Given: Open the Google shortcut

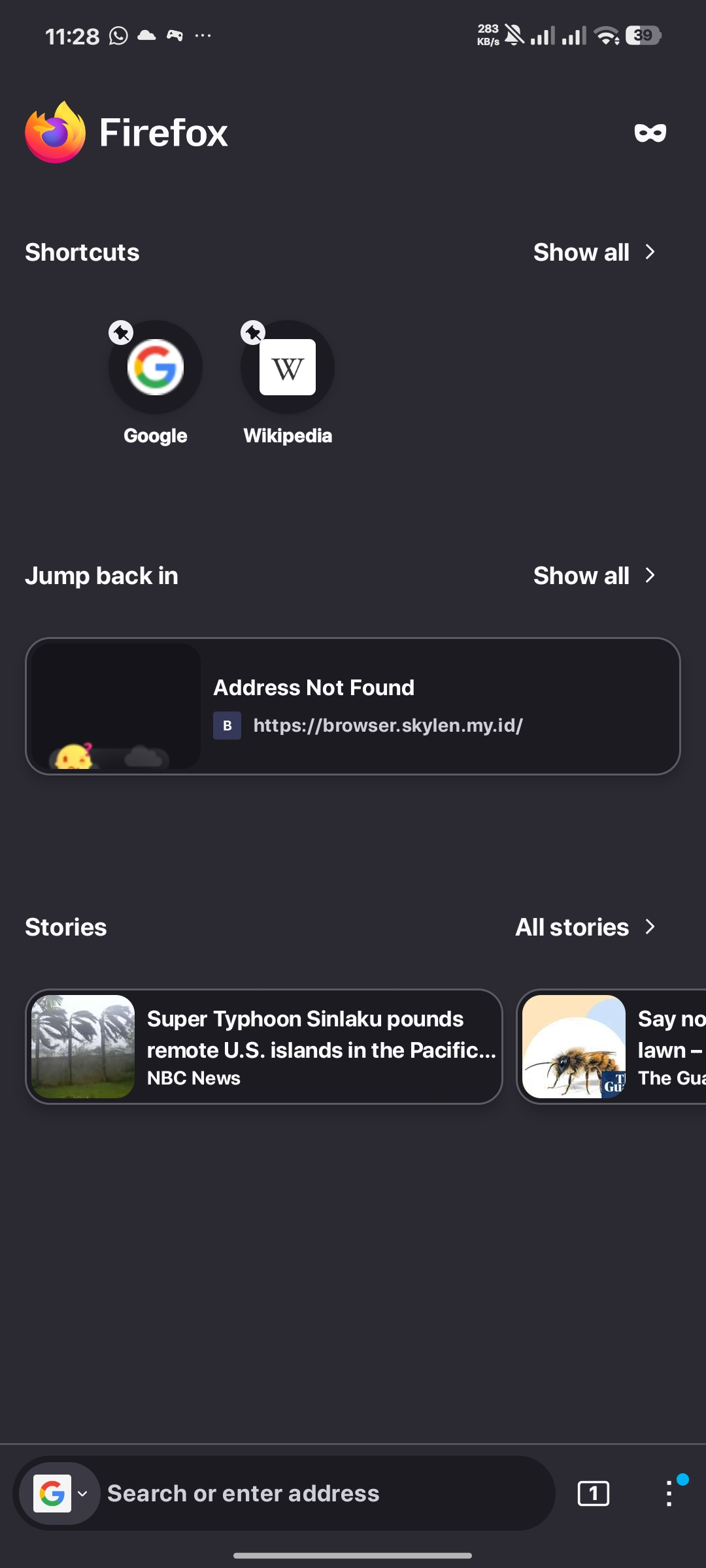Looking at the screenshot, I should click(x=156, y=367).
